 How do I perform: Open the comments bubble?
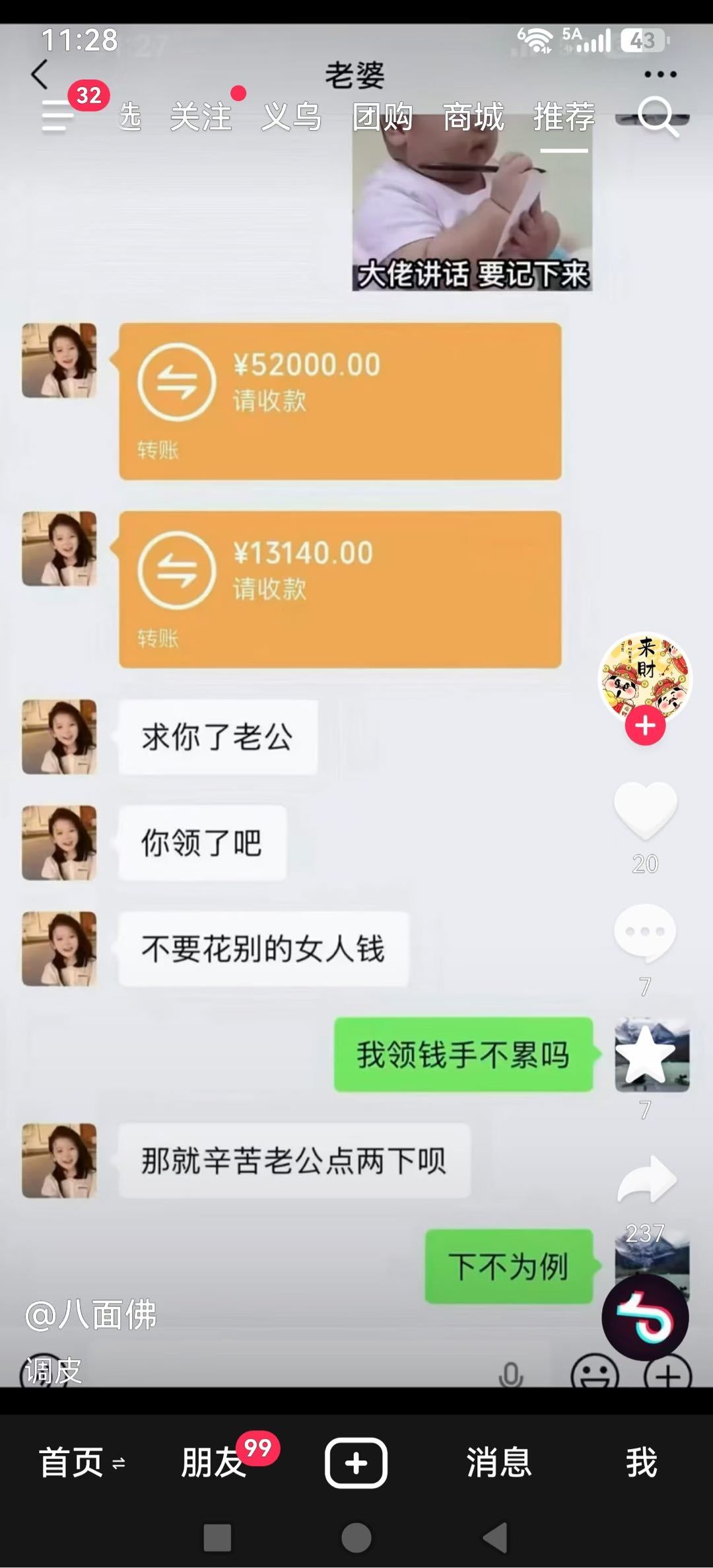[645, 934]
